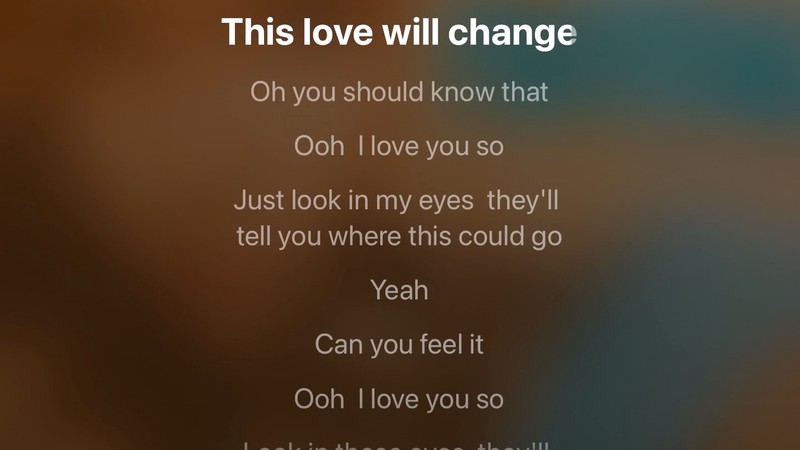Seek to the "Just look in my eyes" lyric
Viewport: 800px width, 450px height.
399,218
